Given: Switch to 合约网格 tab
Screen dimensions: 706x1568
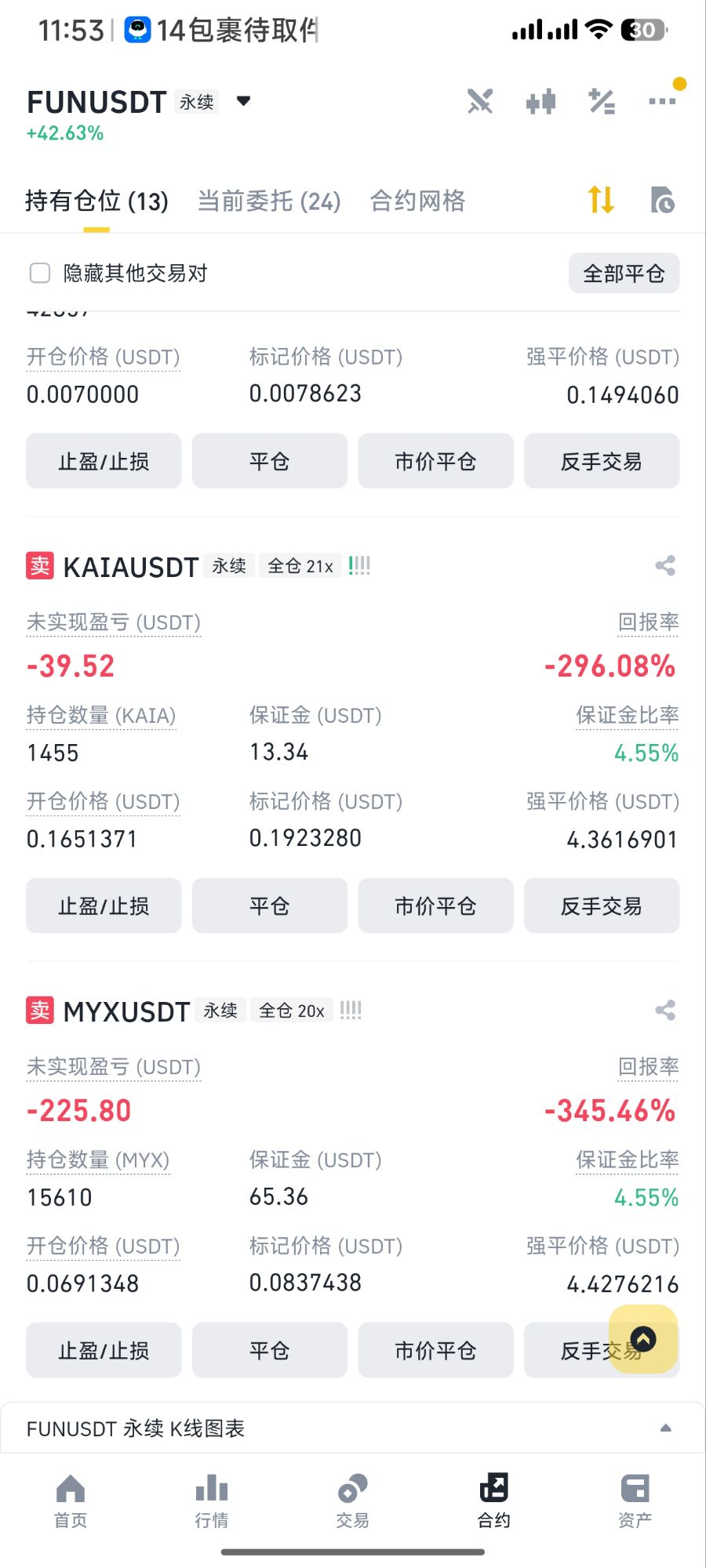Looking at the screenshot, I should (417, 201).
